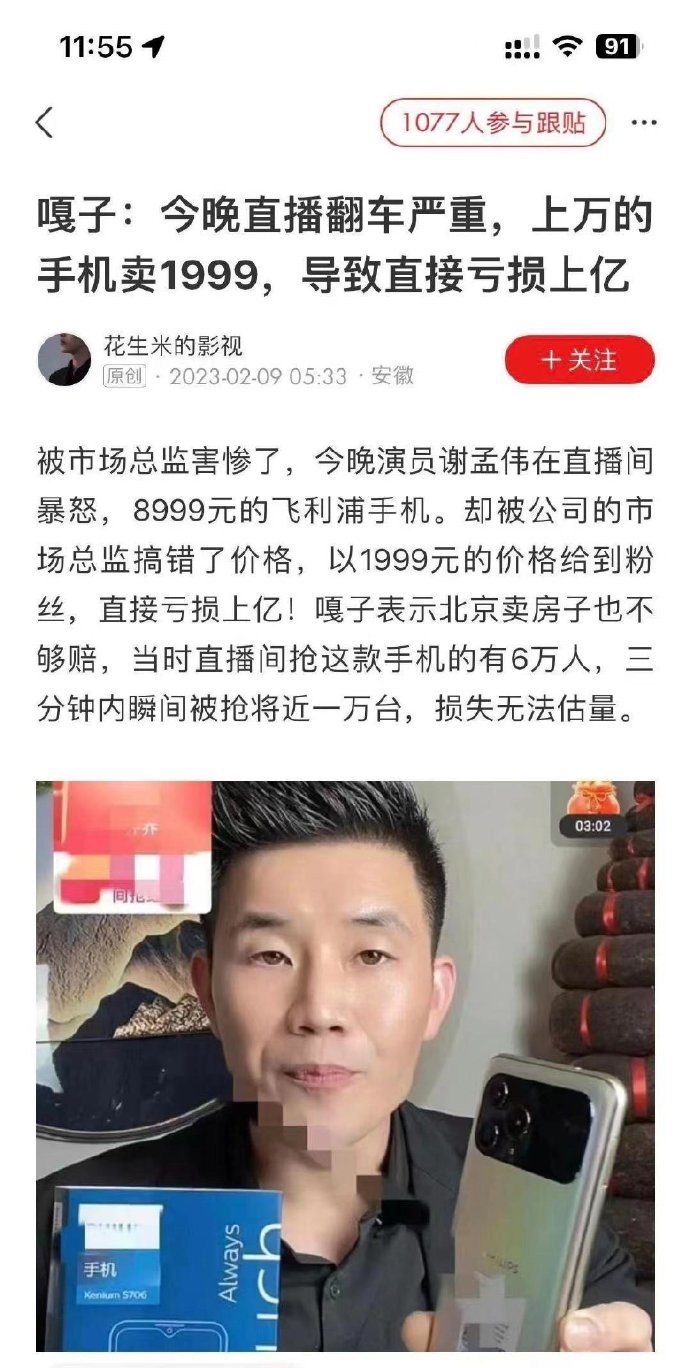Screen dimensions: 690x1368
Task: Open 花生米的影视 author avatar
Action: [x=64, y=360]
